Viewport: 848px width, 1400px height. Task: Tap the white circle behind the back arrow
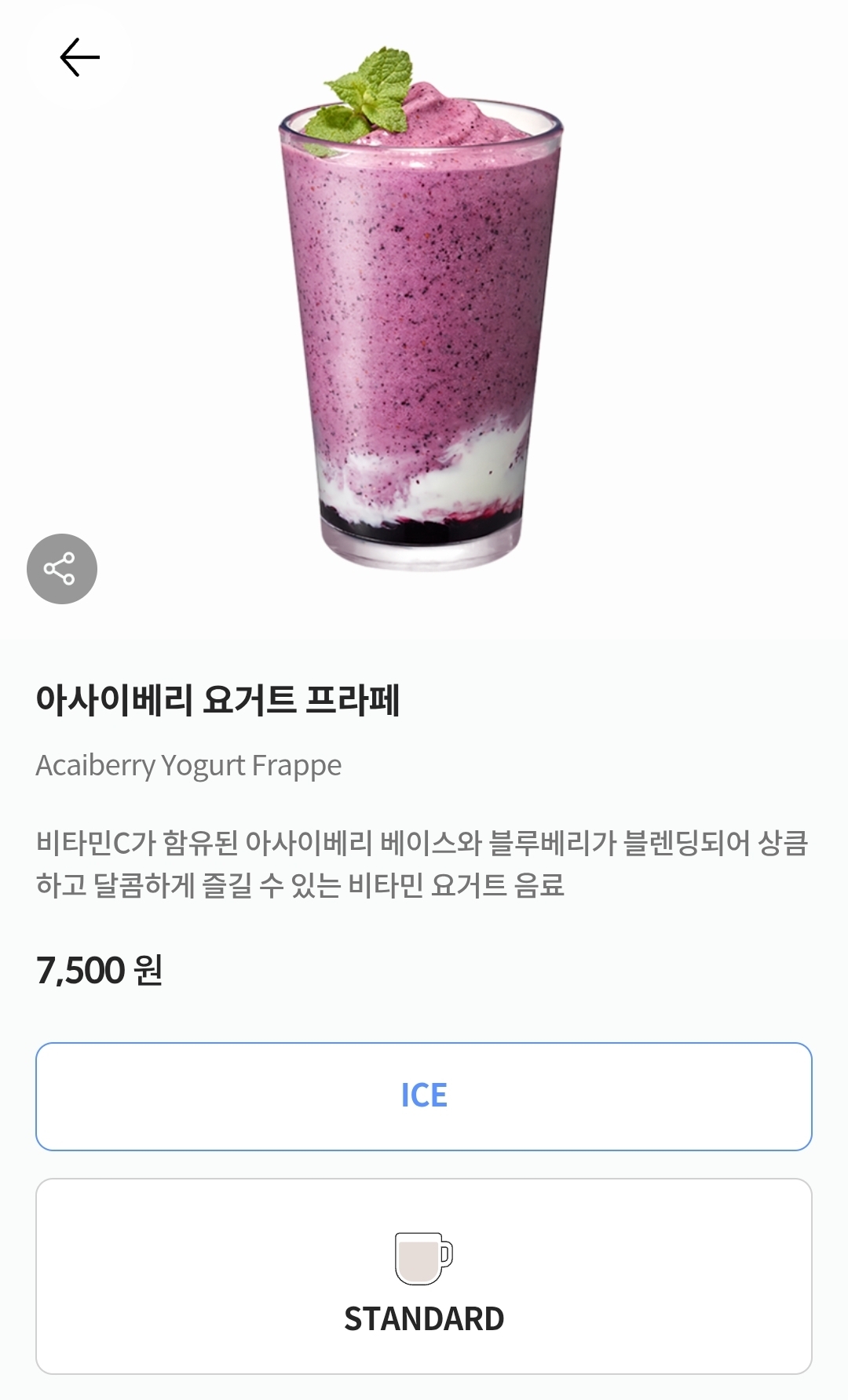(x=79, y=57)
